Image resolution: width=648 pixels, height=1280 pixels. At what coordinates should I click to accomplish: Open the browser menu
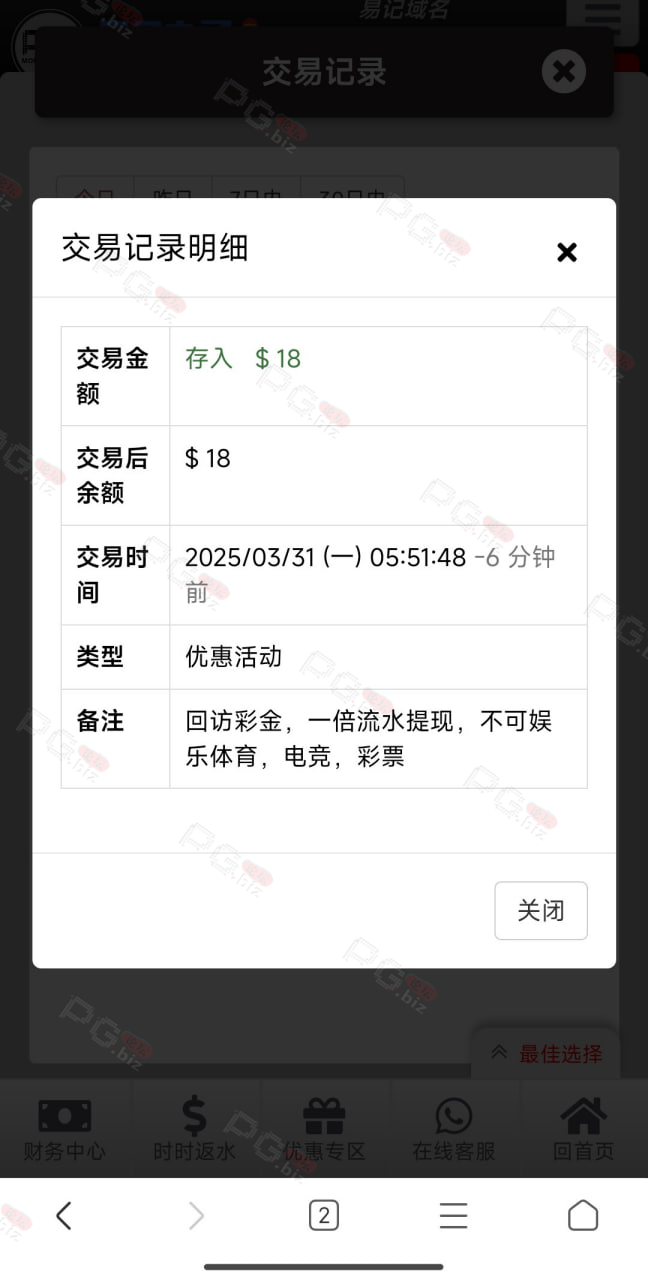(453, 1216)
